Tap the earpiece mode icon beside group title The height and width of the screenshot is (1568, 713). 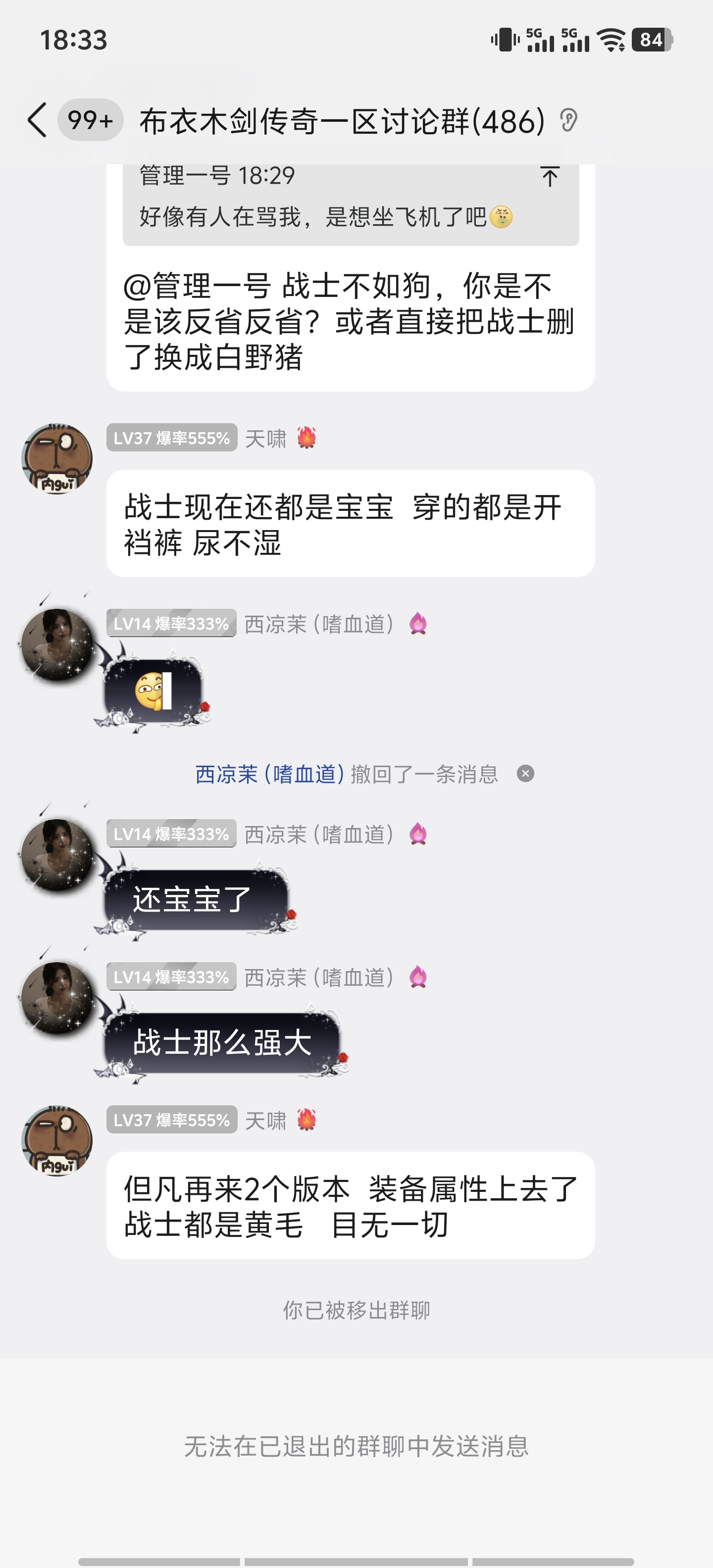coord(569,120)
